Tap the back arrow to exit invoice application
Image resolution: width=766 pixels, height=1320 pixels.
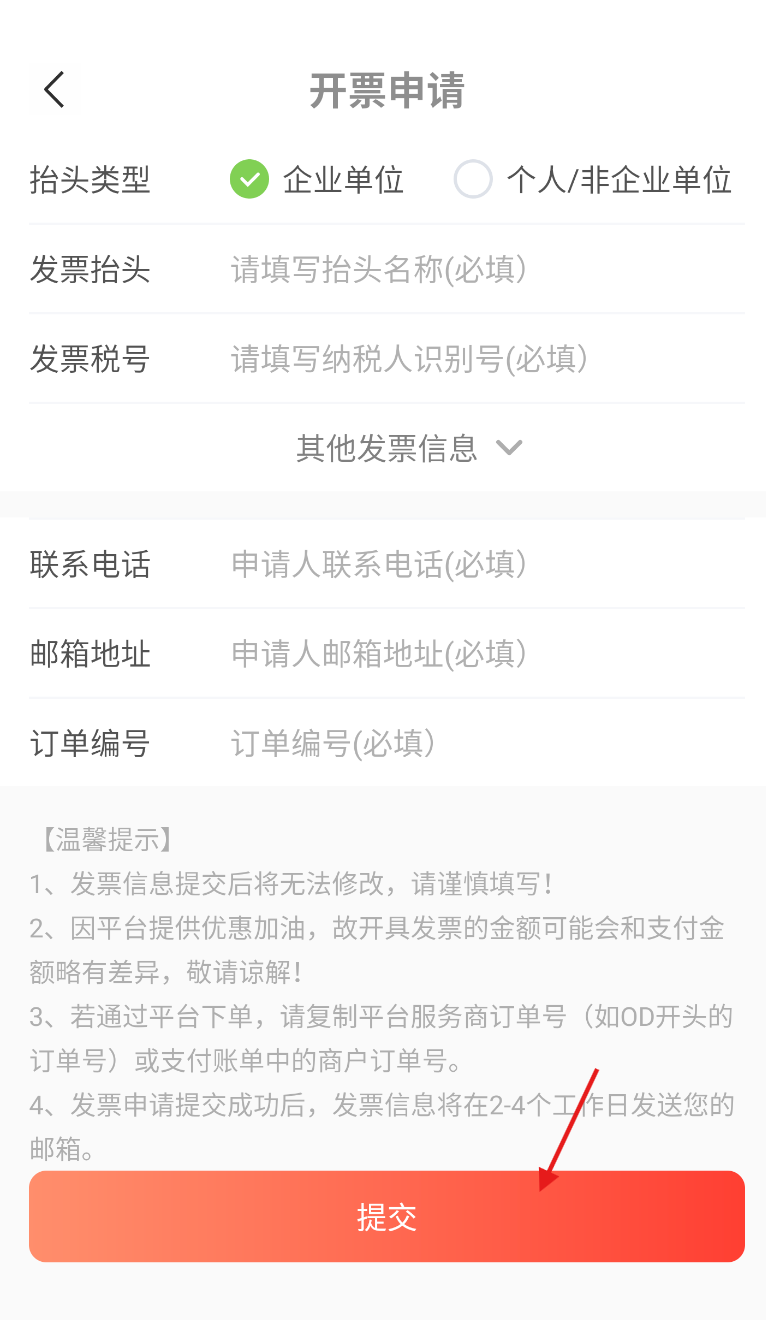[52, 89]
